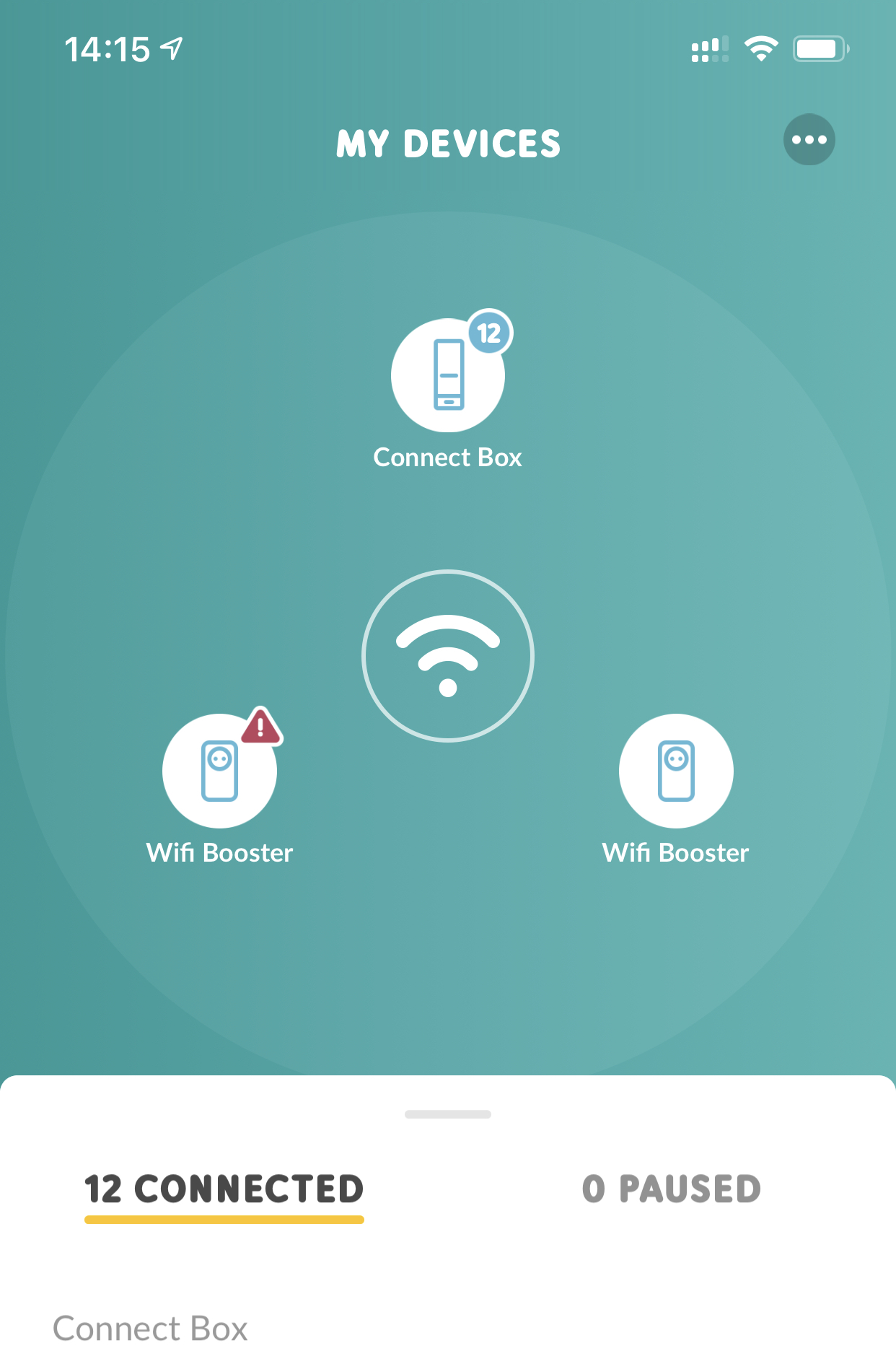The height and width of the screenshot is (1356, 896).
Task: Switch to the 0 Paused tab
Action: pyautogui.click(x=671, y=1189)
